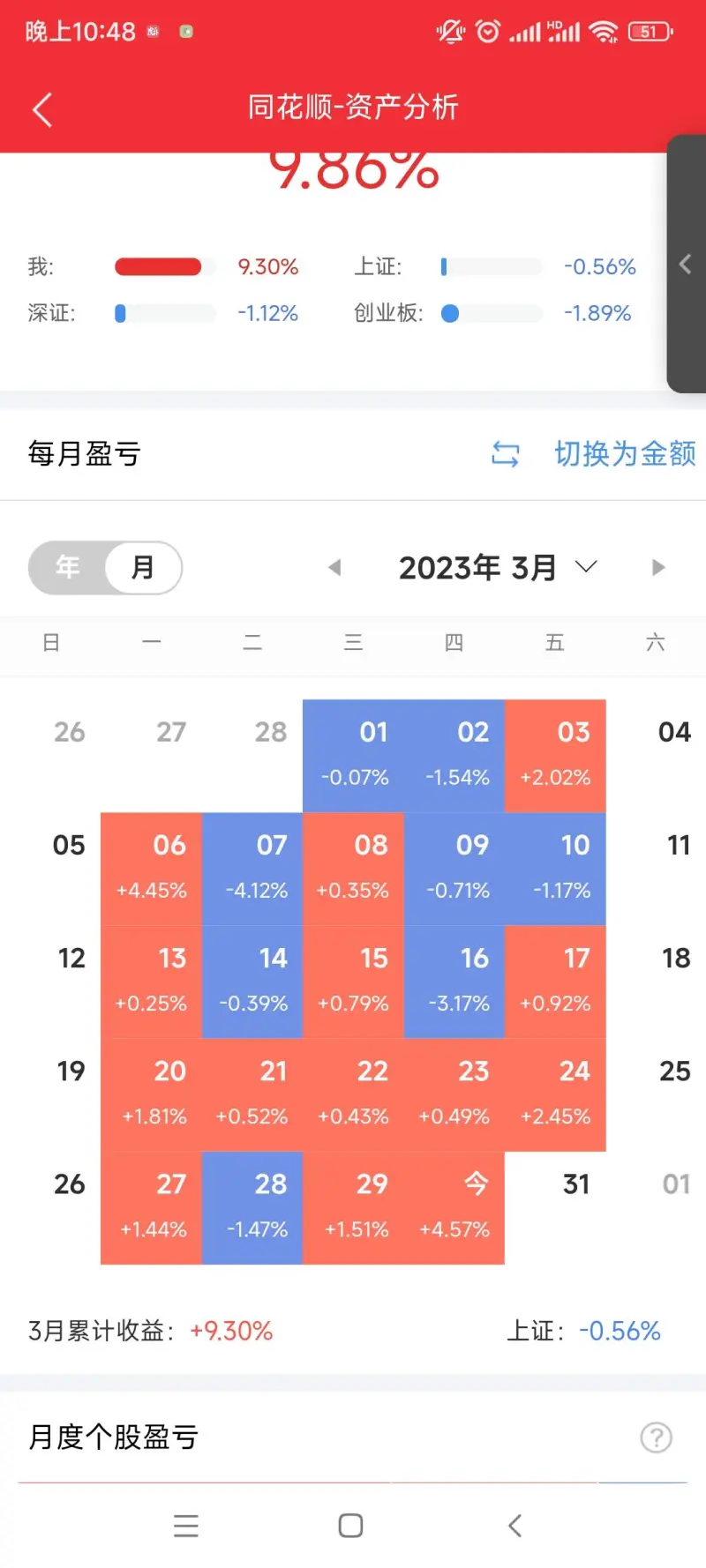Viewport: 706px width, 1568px height.
Task: Select March 16 with -3.17%
Action: (x=454, y=982)
